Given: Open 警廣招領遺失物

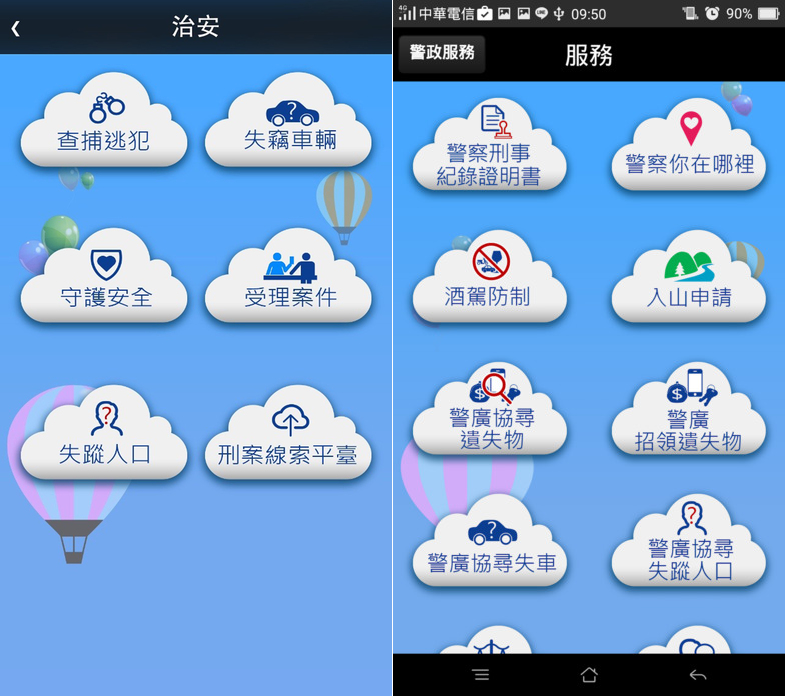Looking at the screenshot, I should [x=689, y=417].
